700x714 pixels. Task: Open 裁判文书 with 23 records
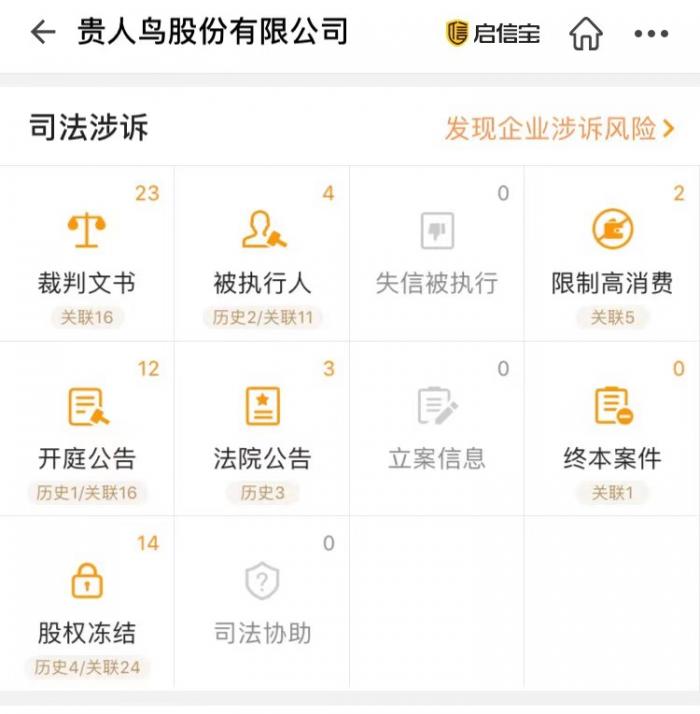87,254
